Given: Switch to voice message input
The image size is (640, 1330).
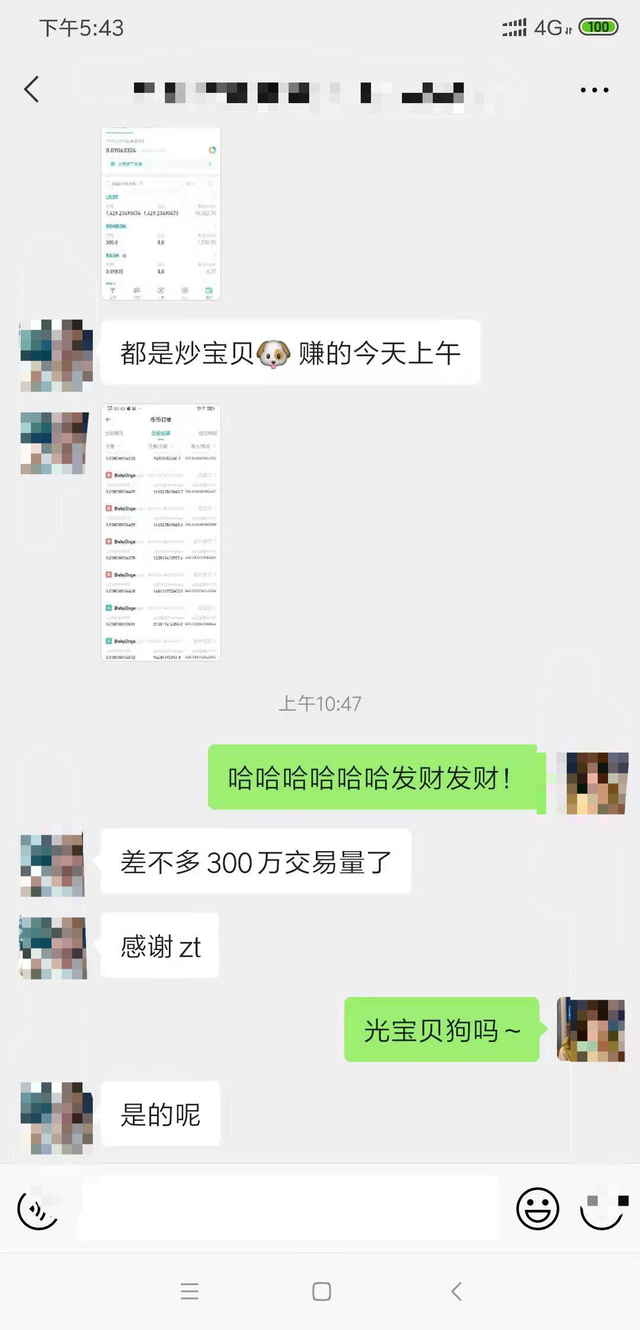Looking at the screenshot, I should click(x=38, y=1210).
